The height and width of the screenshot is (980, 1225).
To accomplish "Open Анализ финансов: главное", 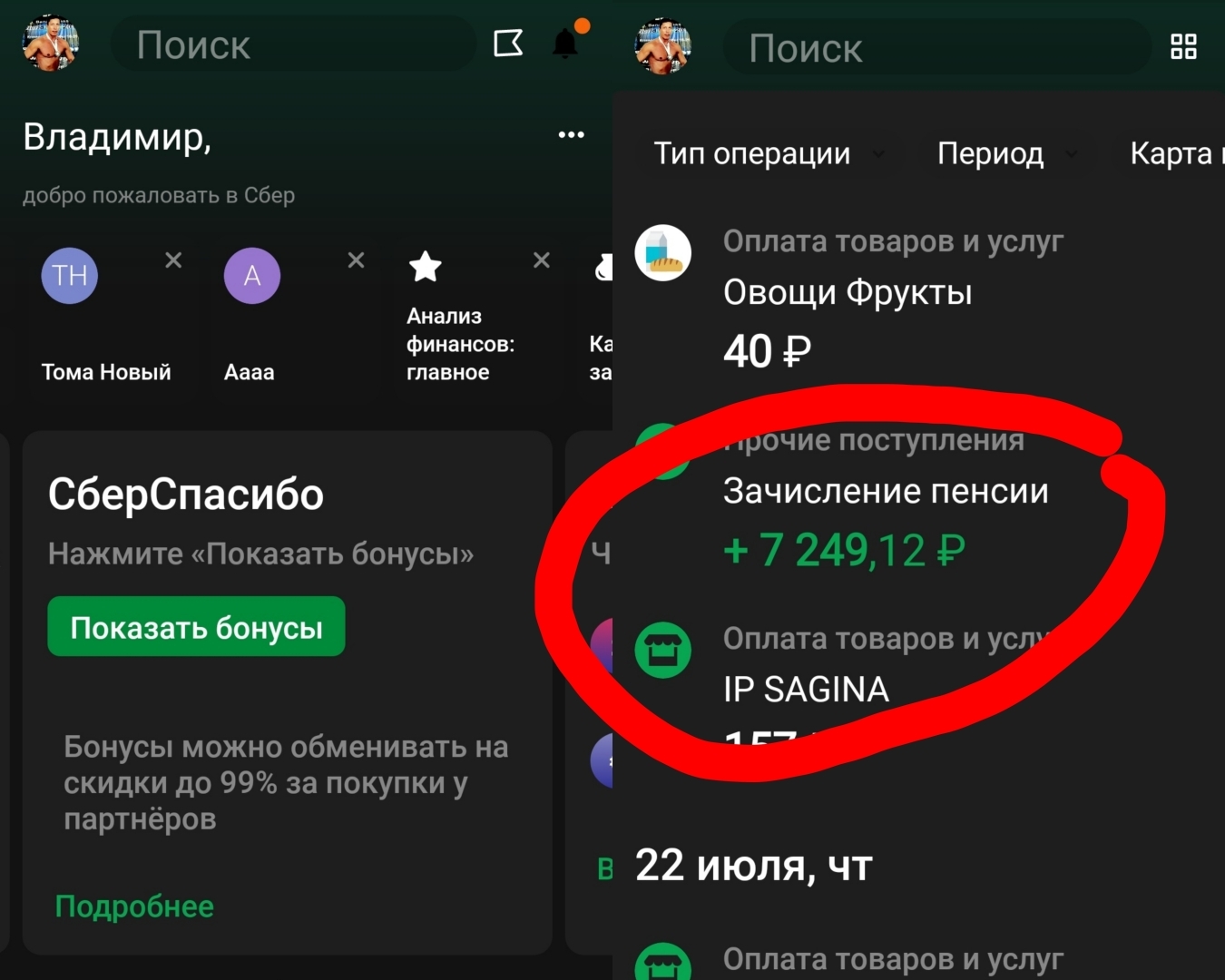I will point(459,343).
